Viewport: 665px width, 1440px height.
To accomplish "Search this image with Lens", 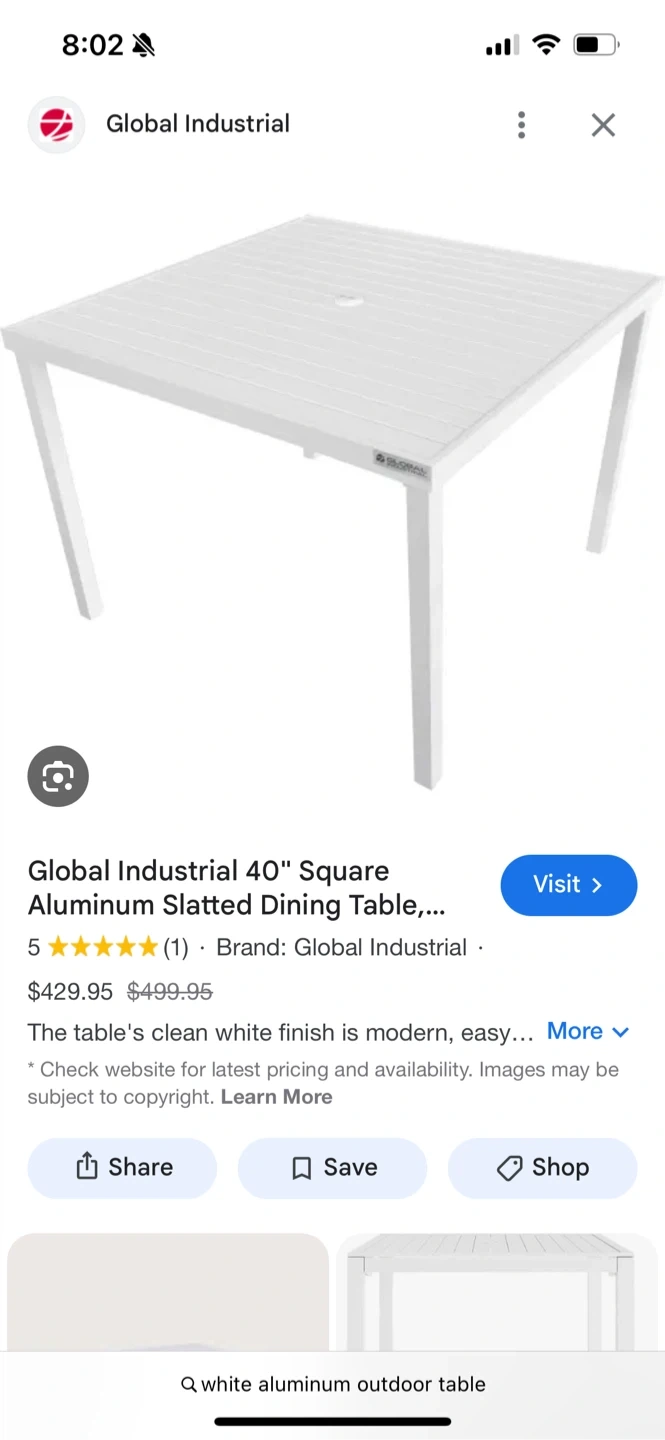I will pos(58,776).
